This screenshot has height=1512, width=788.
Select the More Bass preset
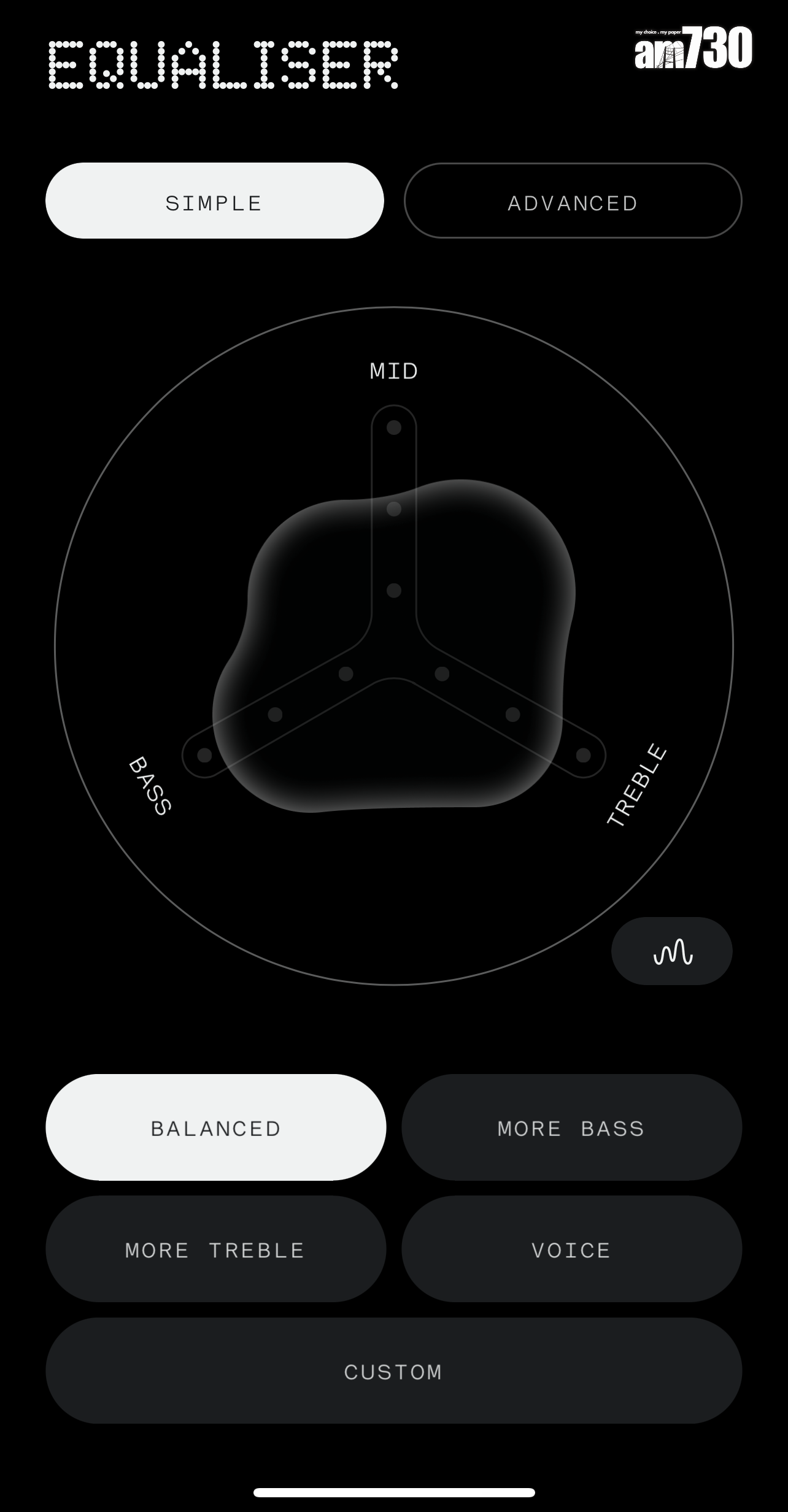(571, 1127)
